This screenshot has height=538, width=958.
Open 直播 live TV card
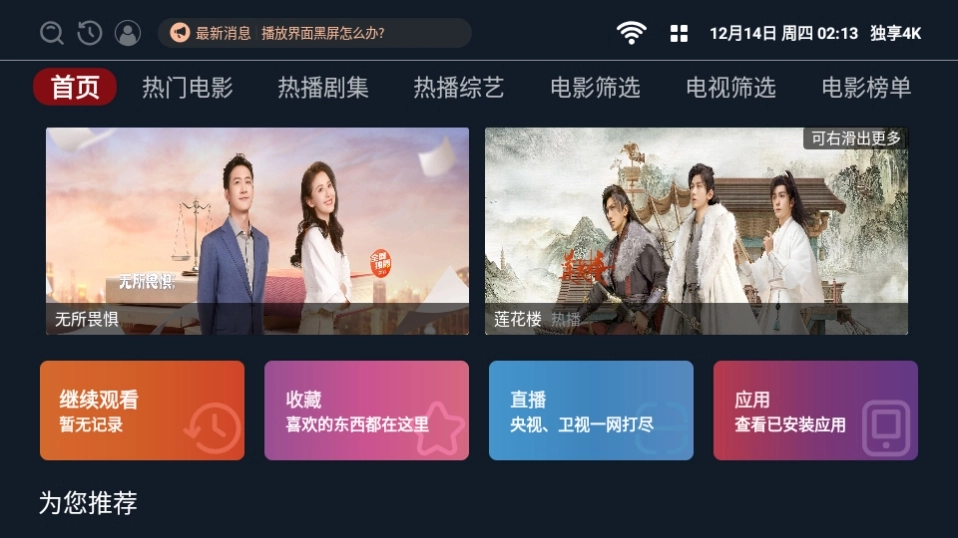click(x=591, y=410)
